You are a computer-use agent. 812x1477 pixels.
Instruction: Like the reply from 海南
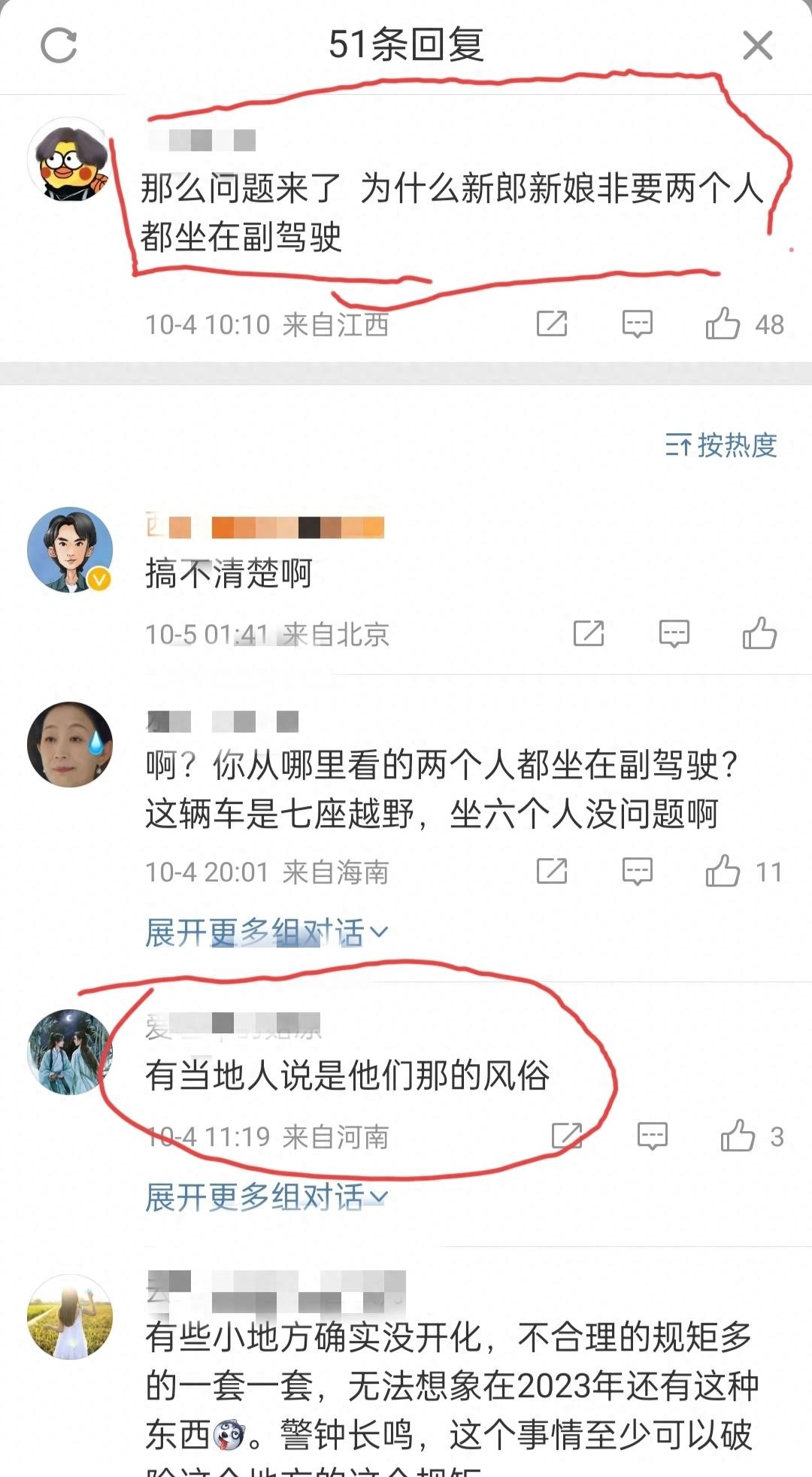coord(723,872)
